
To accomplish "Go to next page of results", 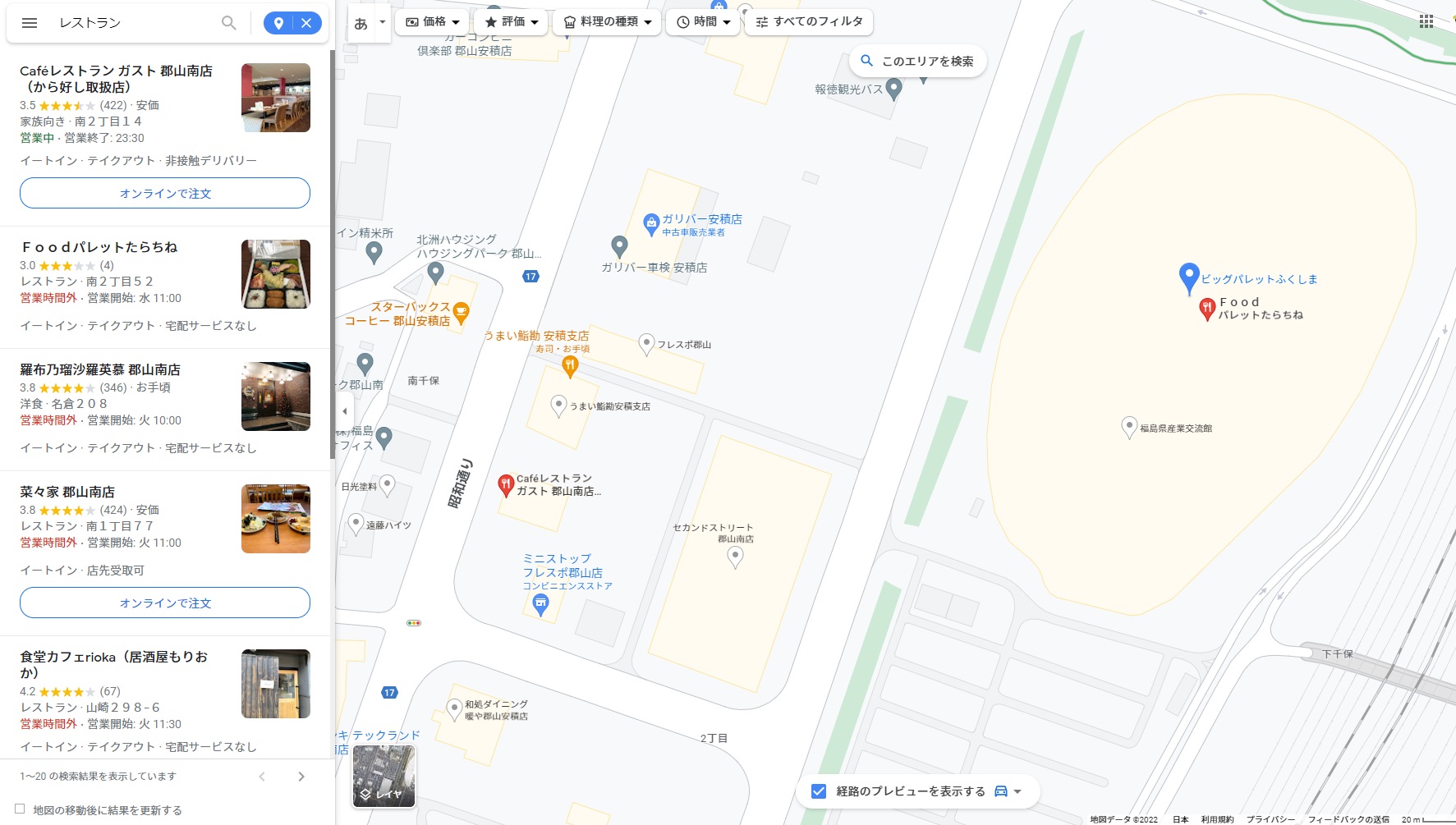I will (x=301, y=777).
